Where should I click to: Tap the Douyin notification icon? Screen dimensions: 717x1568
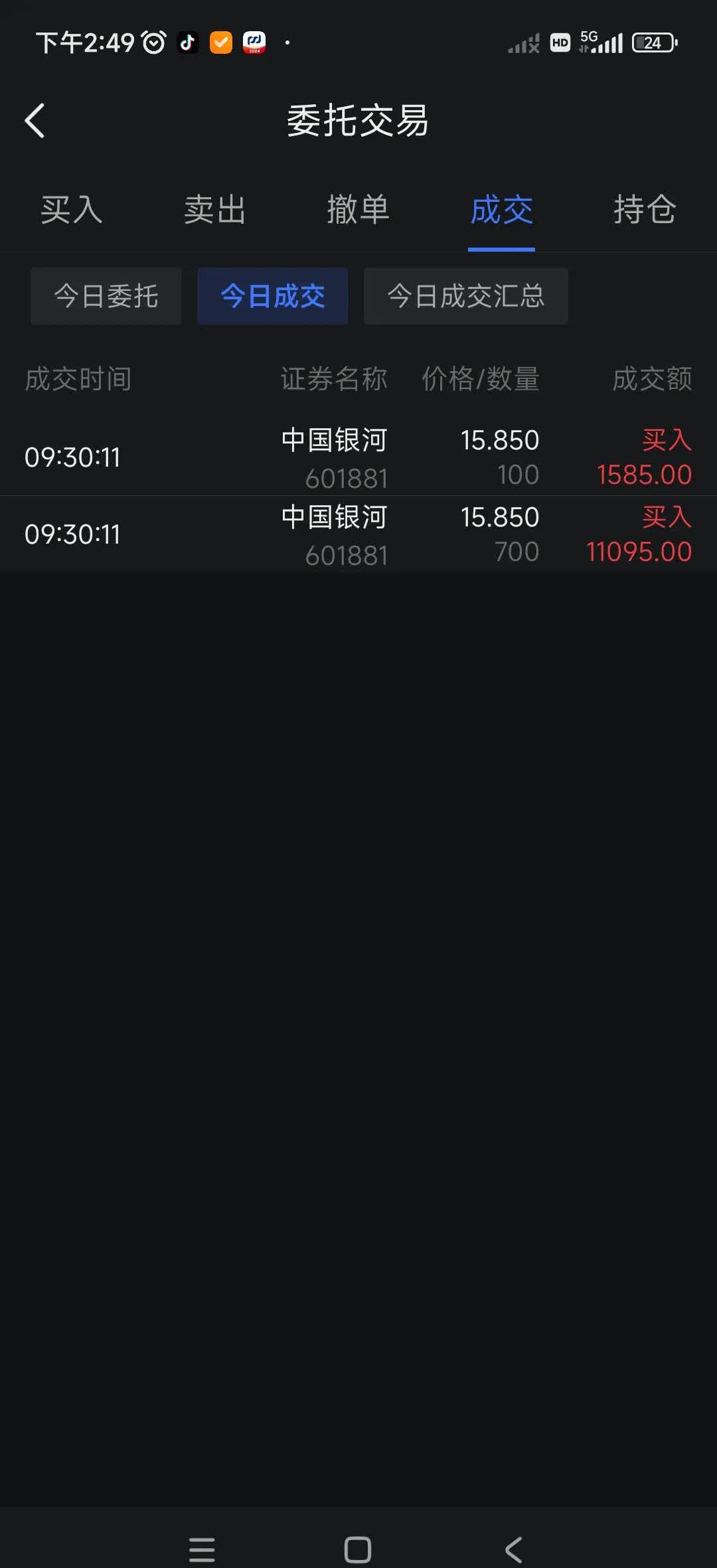pos(187,42)
